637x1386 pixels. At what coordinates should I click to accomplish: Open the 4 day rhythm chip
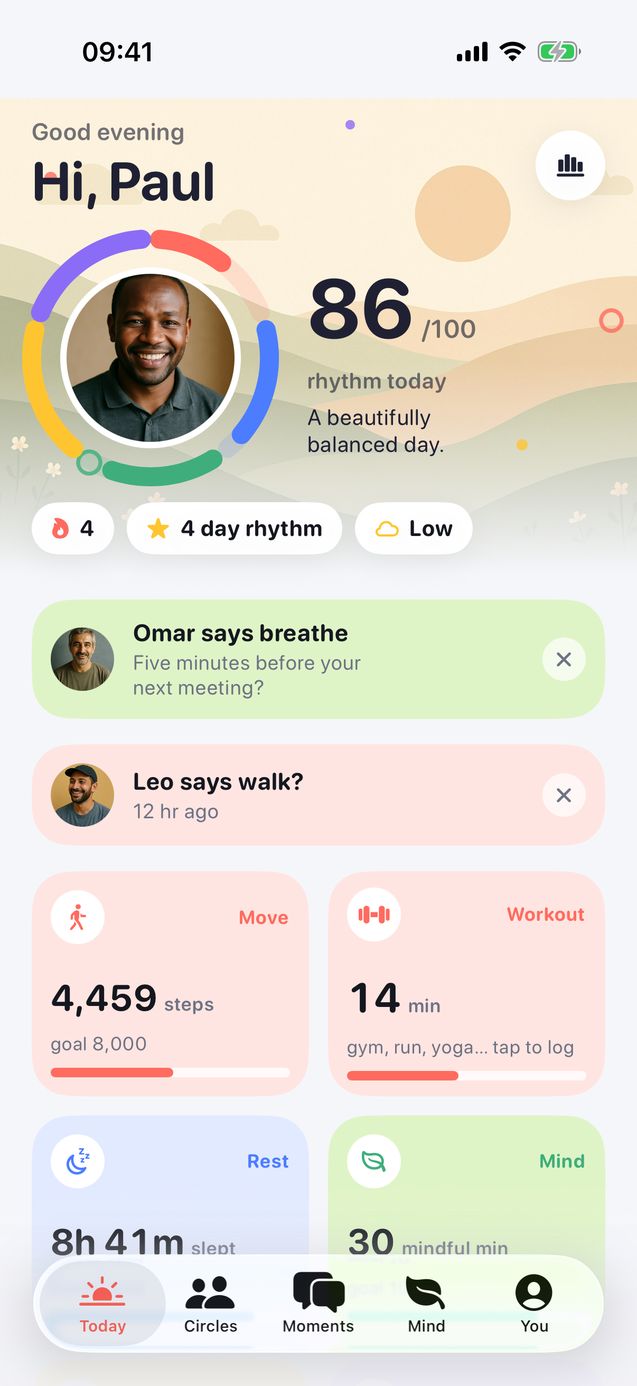pyautogui.click(x=235, y=529)
